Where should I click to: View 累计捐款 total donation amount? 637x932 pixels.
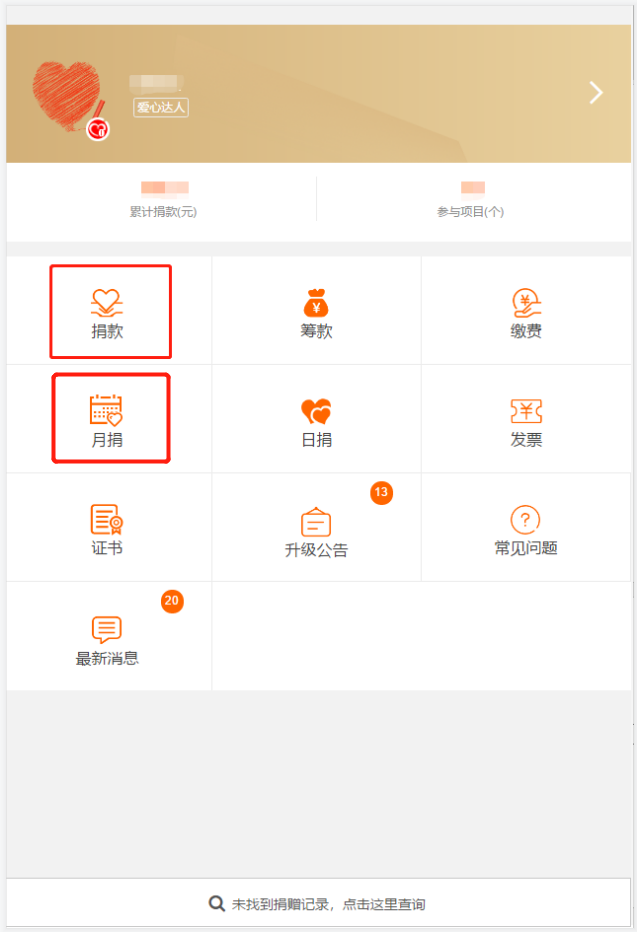click(x=163, y=198)
